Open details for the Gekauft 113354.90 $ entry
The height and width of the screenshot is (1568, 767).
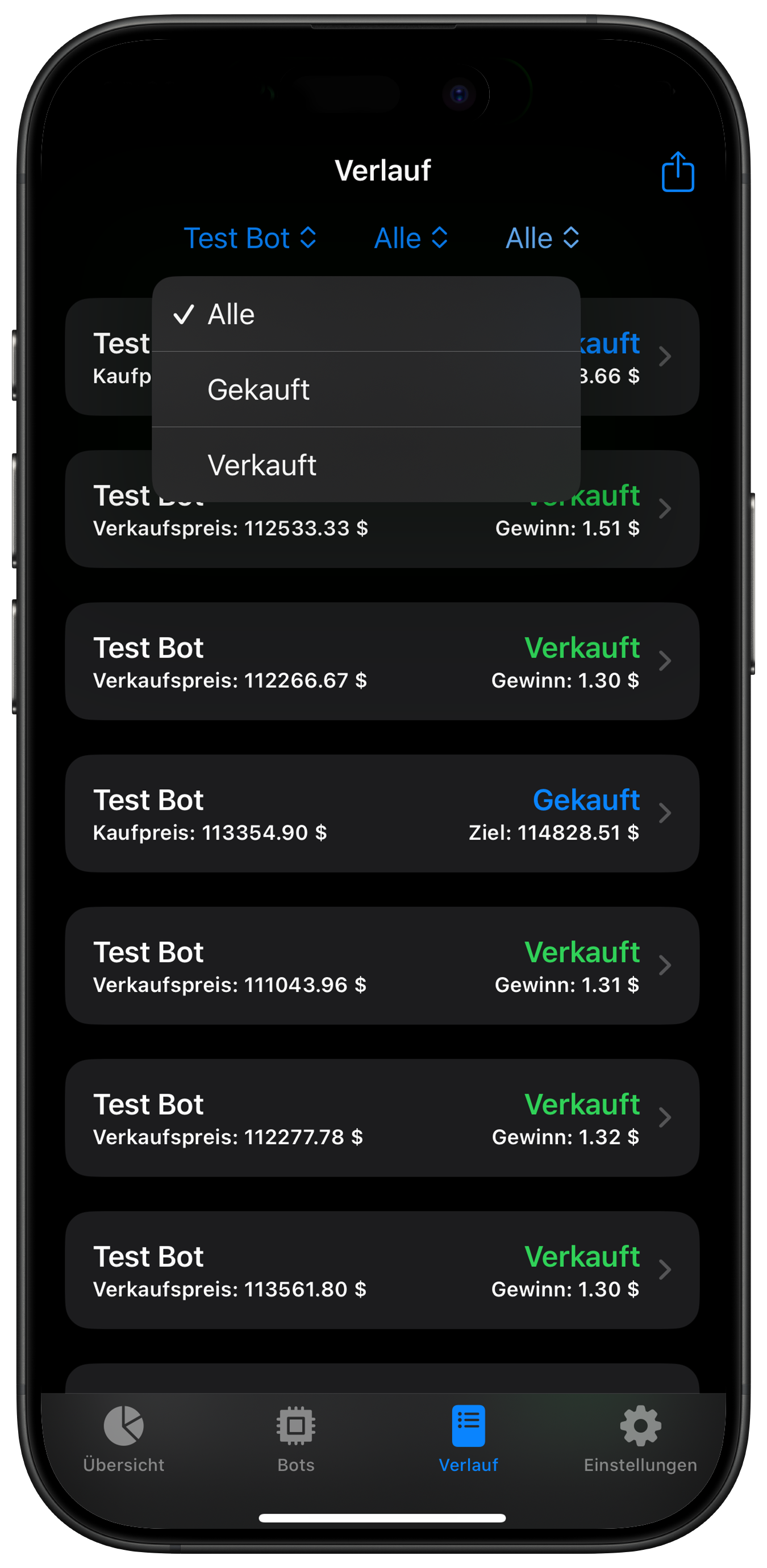click(382, 815)
